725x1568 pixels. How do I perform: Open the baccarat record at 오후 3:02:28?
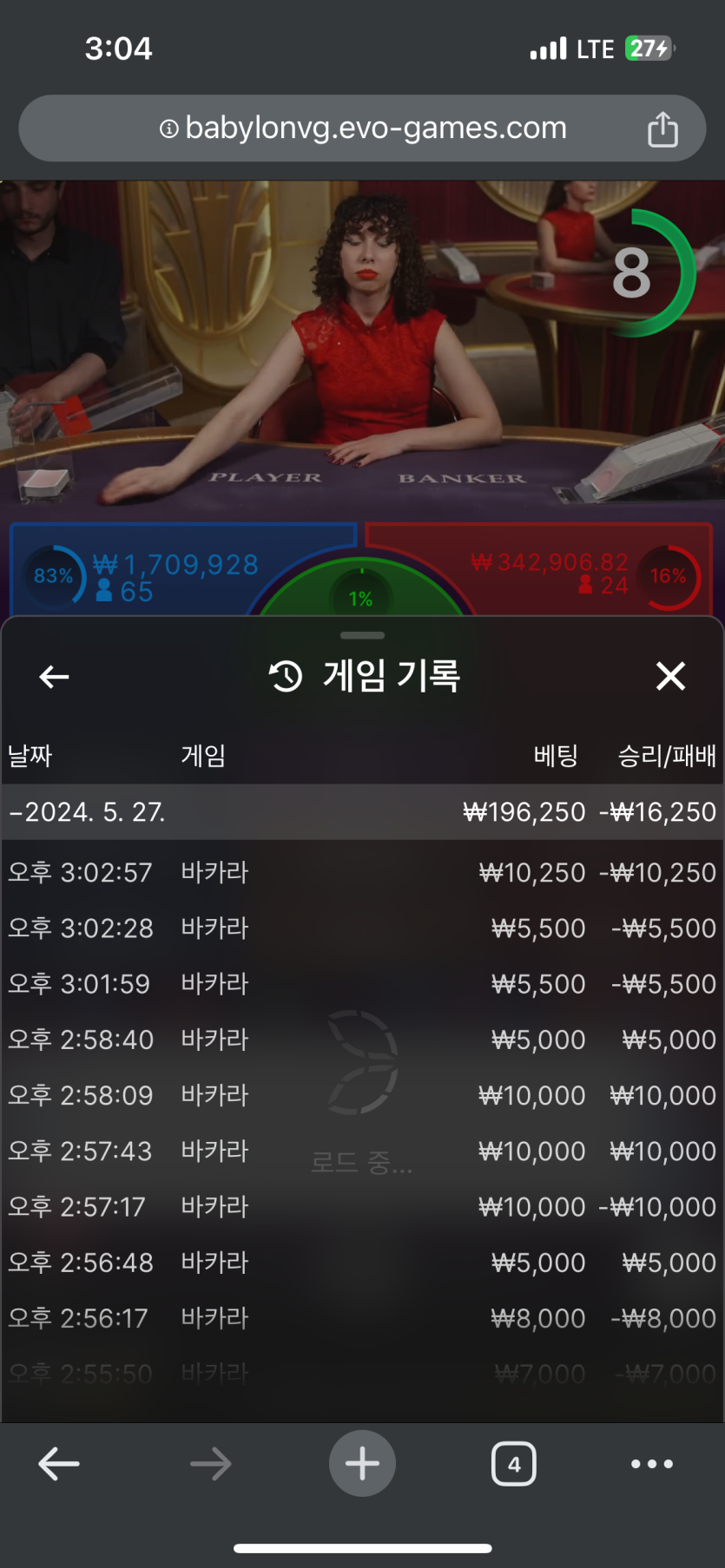pyautogui.click(x=362, y=928)
